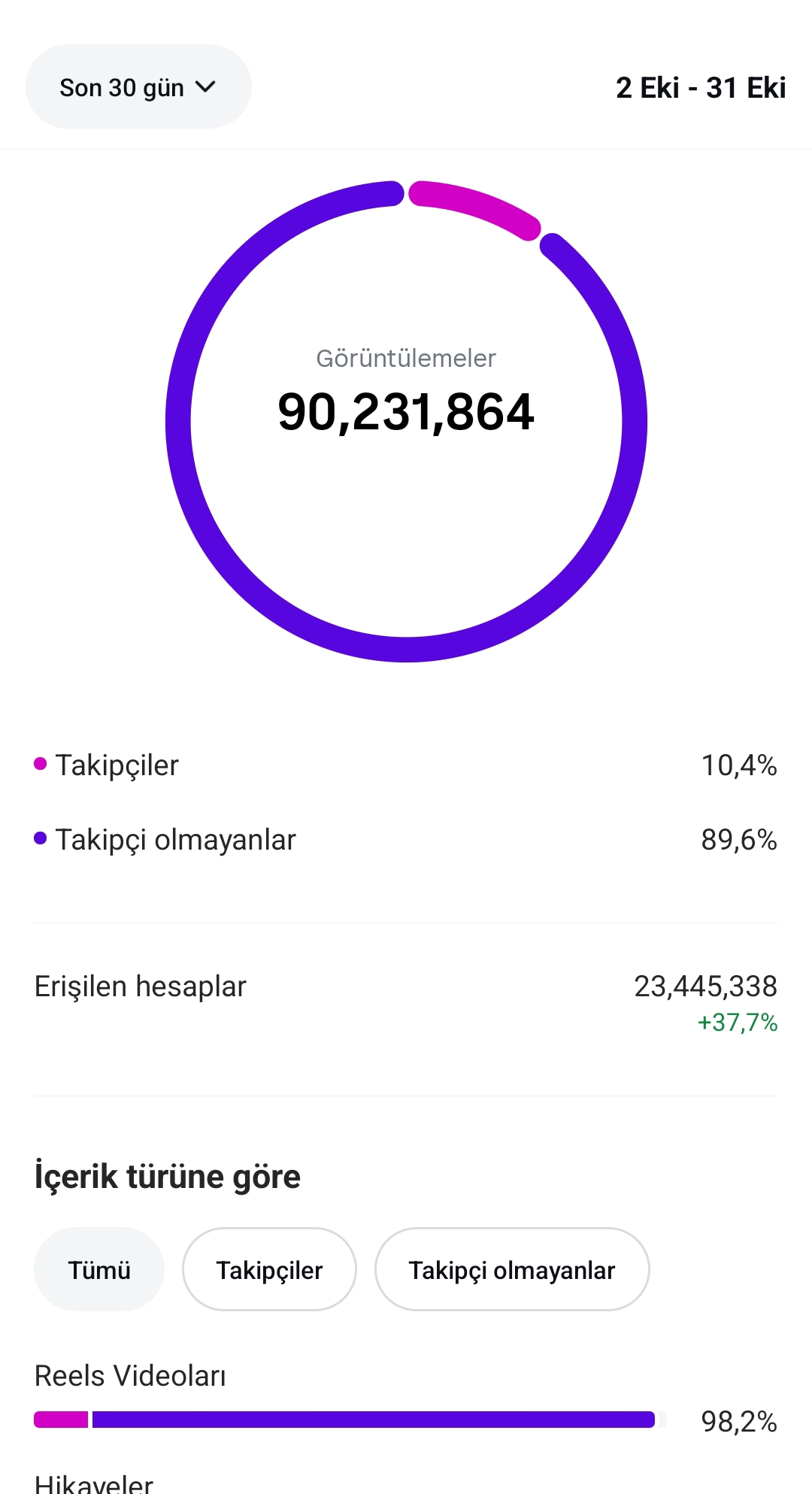Select the Tümü filter chip
This screenshot has width=812, height=1494.
pyautogui.click(x=99, y=1269)
